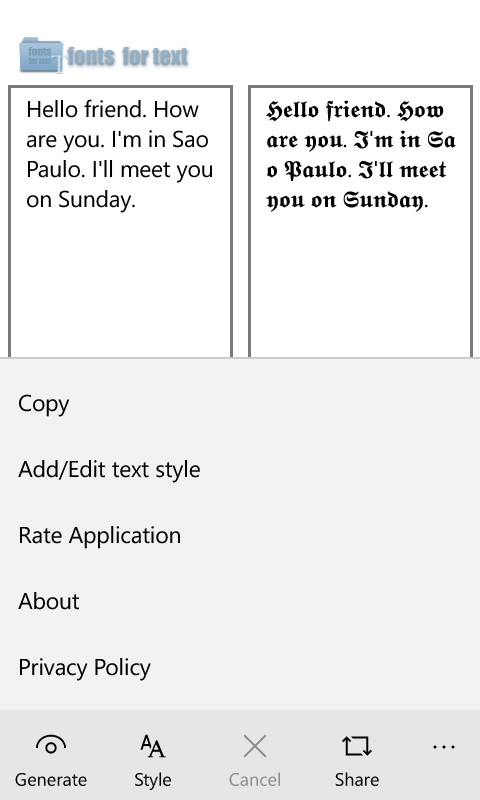Edit the plain input text box

(120, 221)
